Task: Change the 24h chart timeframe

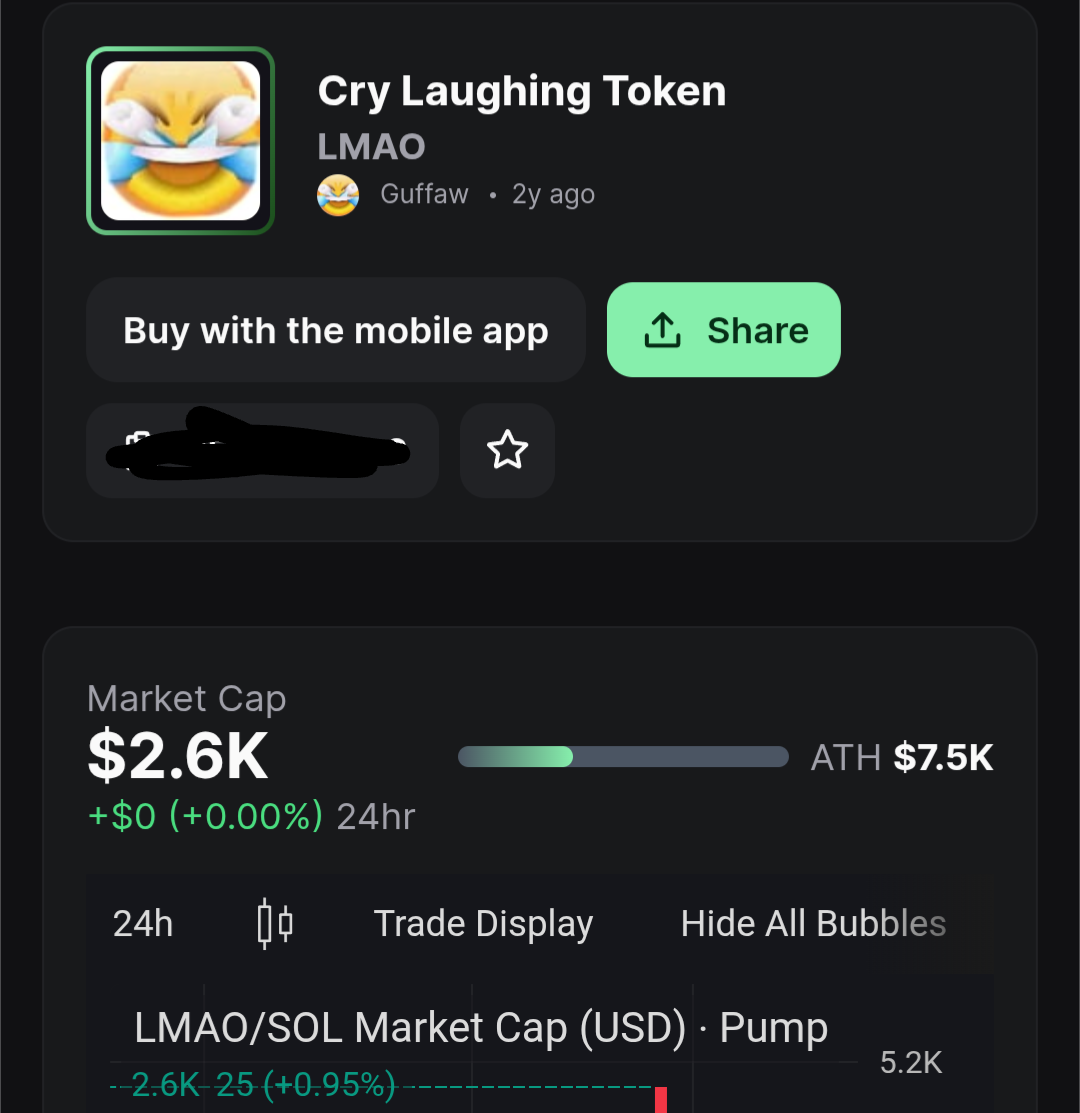Action: pos(143,924)
